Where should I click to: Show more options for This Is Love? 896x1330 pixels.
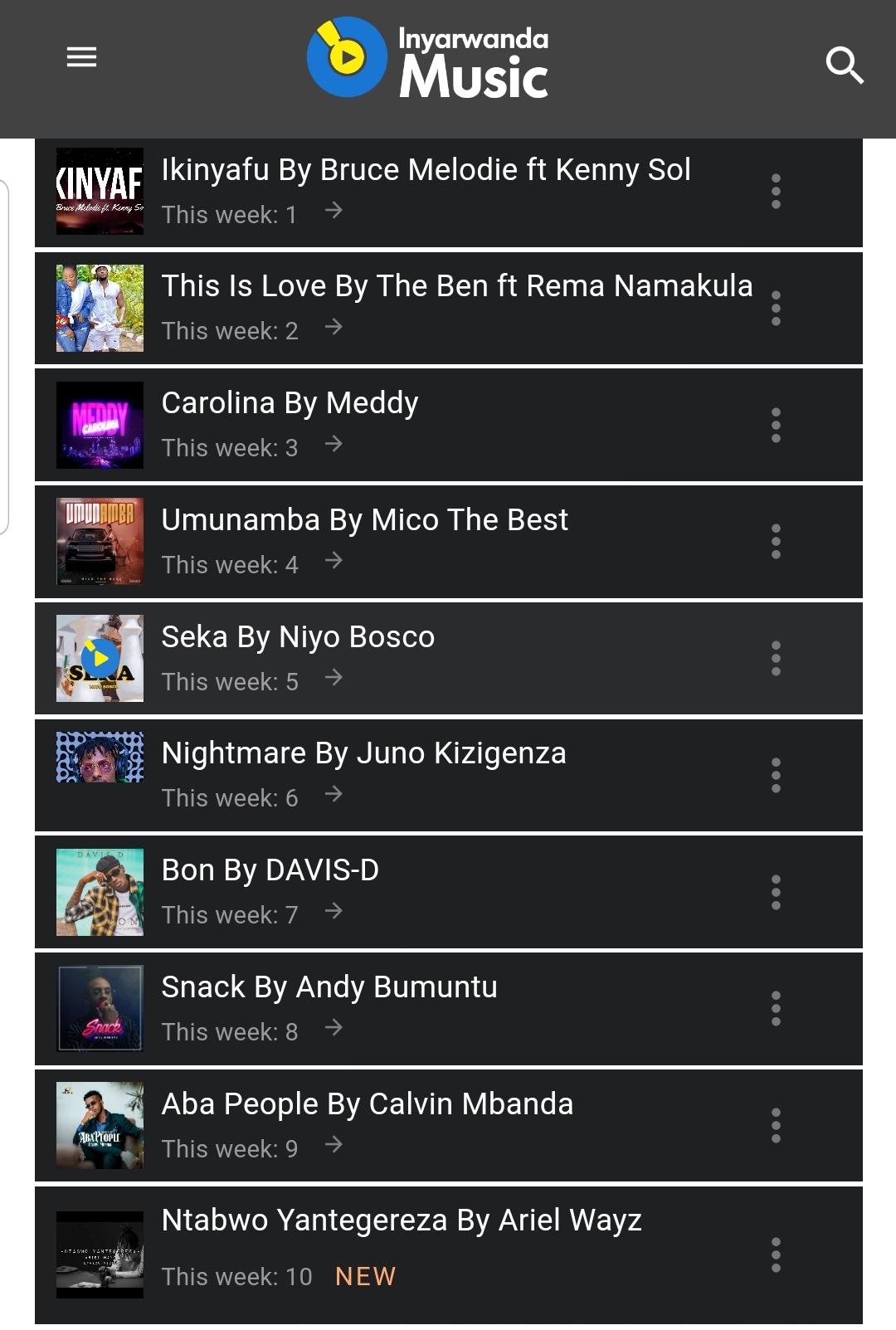[x=776, y=309]
